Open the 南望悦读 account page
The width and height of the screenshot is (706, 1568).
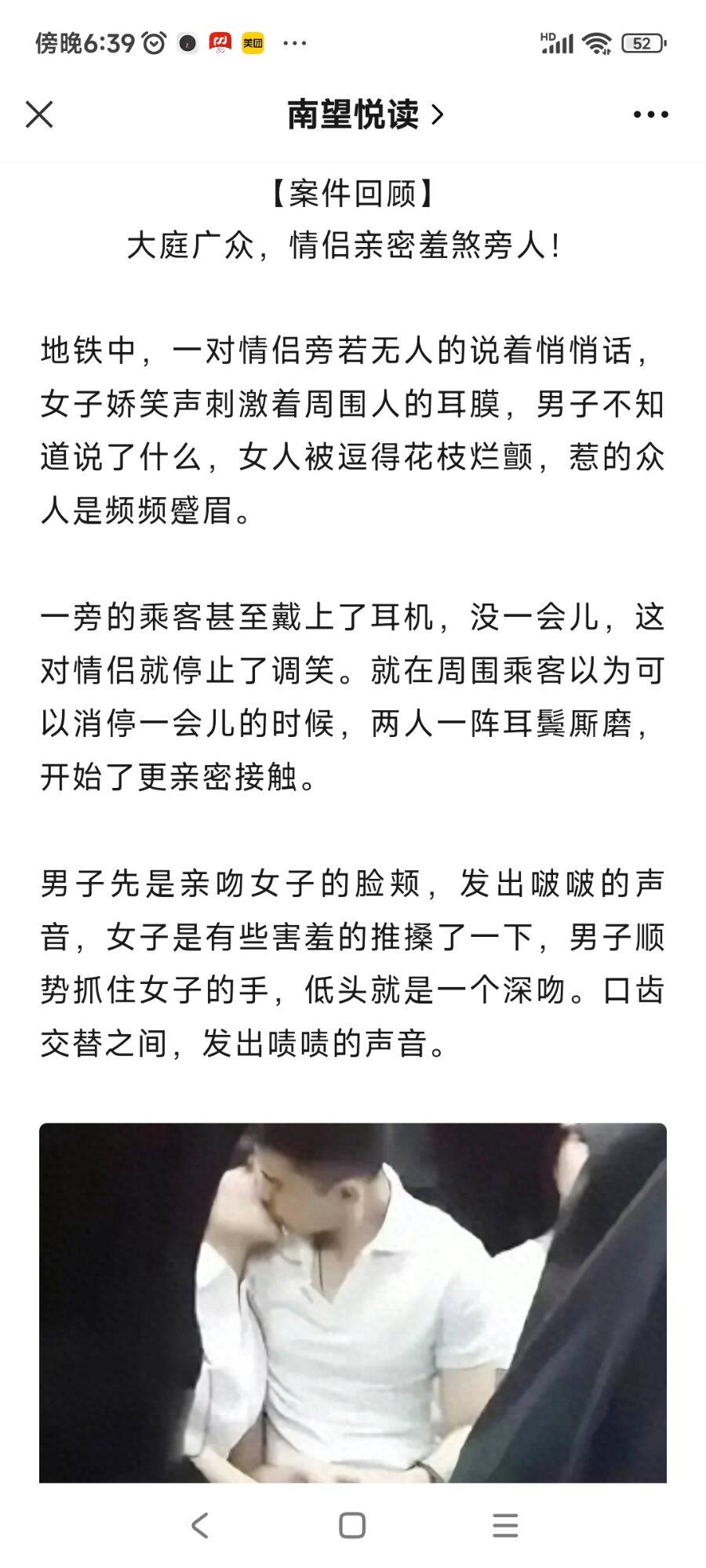click(365, 115)
